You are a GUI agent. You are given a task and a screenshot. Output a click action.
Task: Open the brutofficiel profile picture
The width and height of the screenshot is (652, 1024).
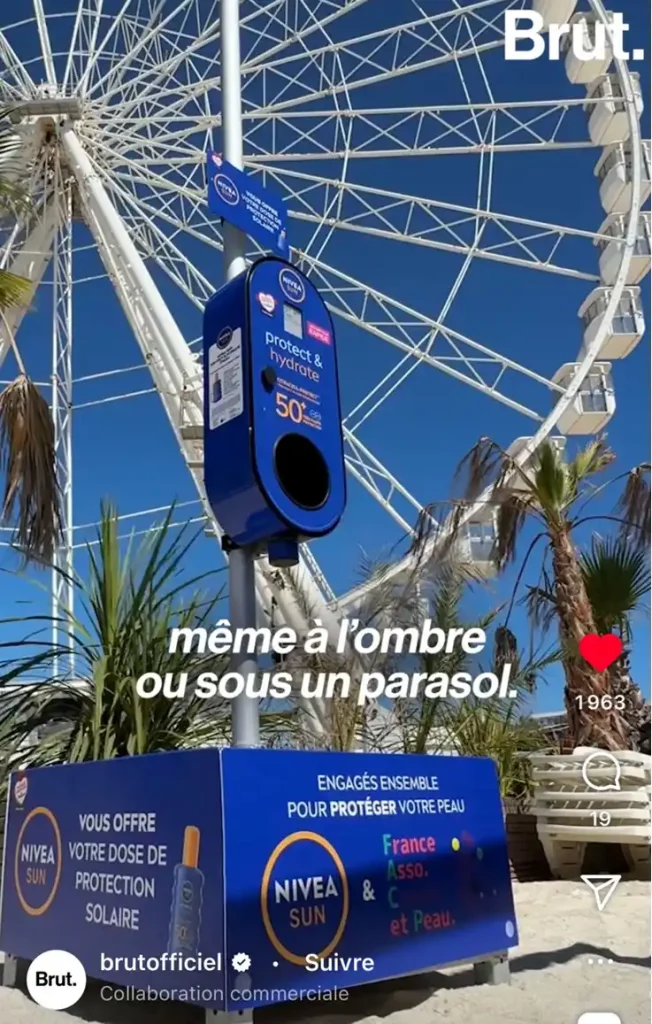point(56,979)
